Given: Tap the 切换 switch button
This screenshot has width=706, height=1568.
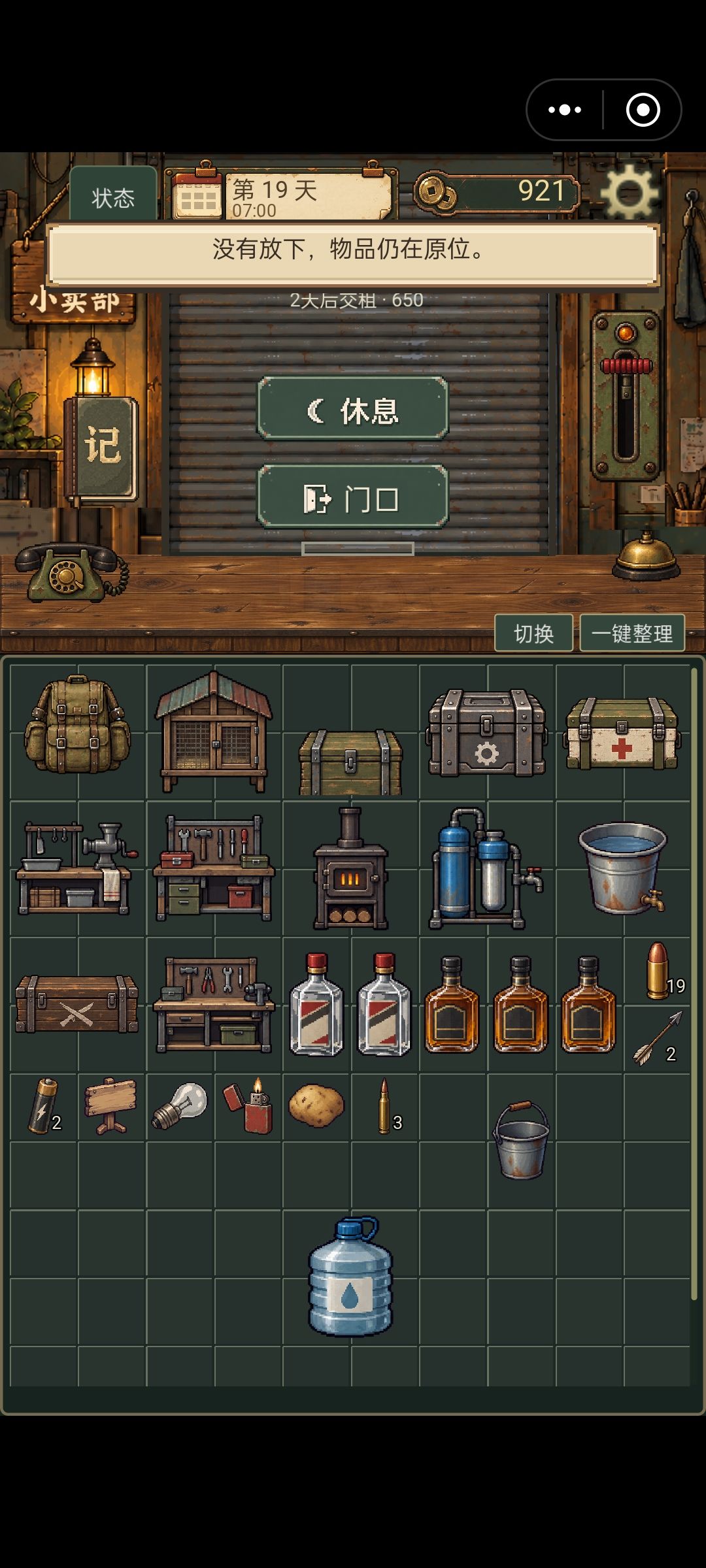Looking at the screenshot, I should tap(533, 633).
